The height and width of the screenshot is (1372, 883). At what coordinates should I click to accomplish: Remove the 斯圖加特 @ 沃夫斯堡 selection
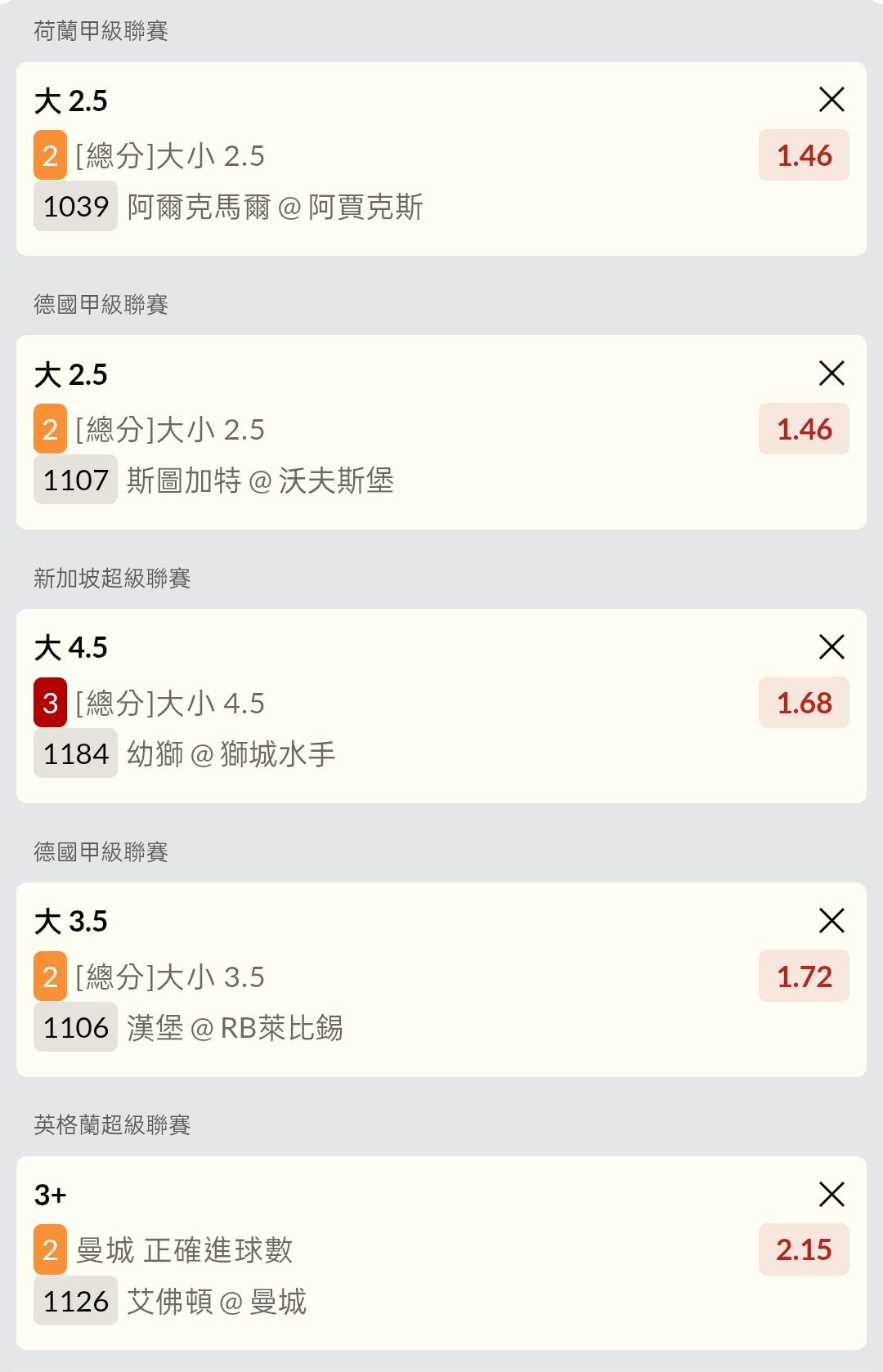tap(831, 373)
